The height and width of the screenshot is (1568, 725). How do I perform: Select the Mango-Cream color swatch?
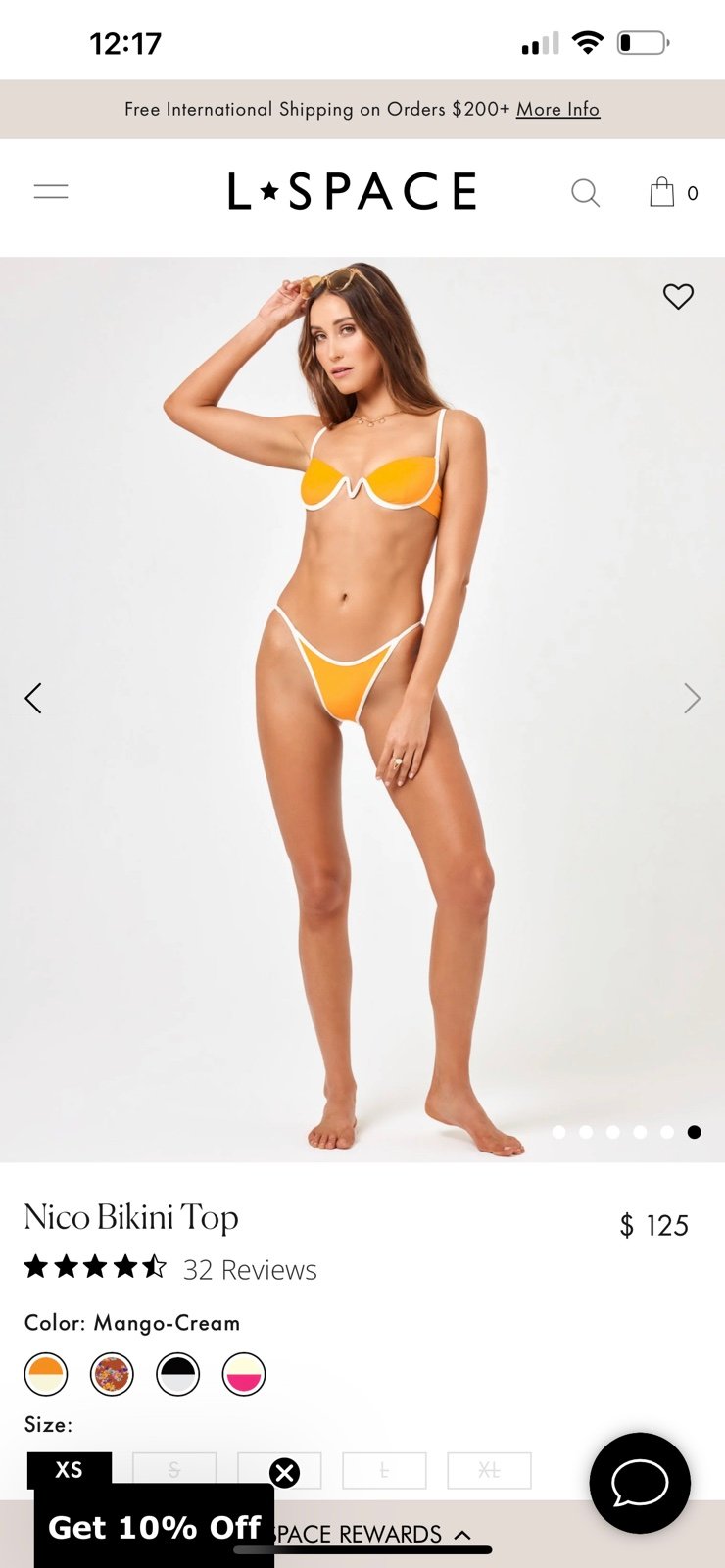click(46, 1374)
